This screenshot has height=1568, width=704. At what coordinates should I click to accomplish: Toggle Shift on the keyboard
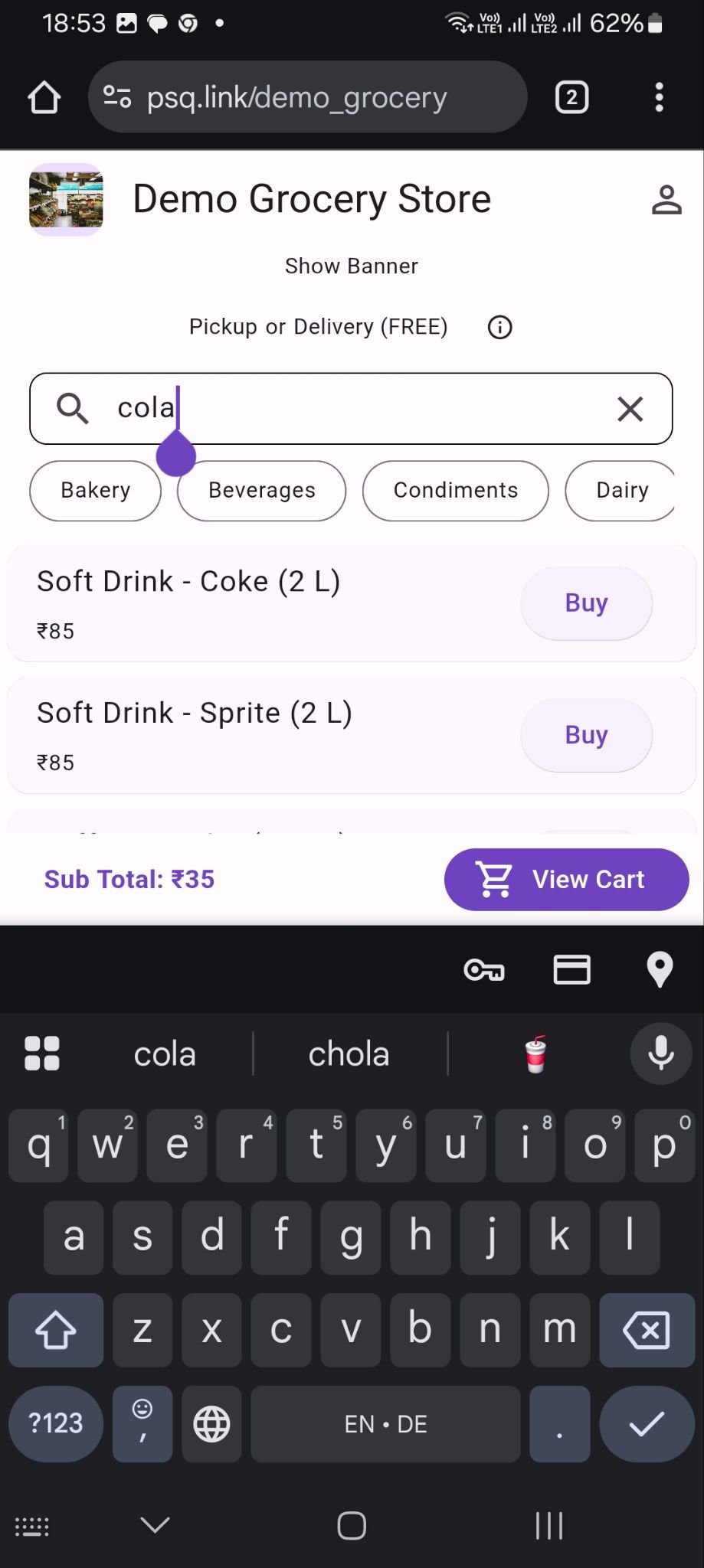click(54, 1330)
